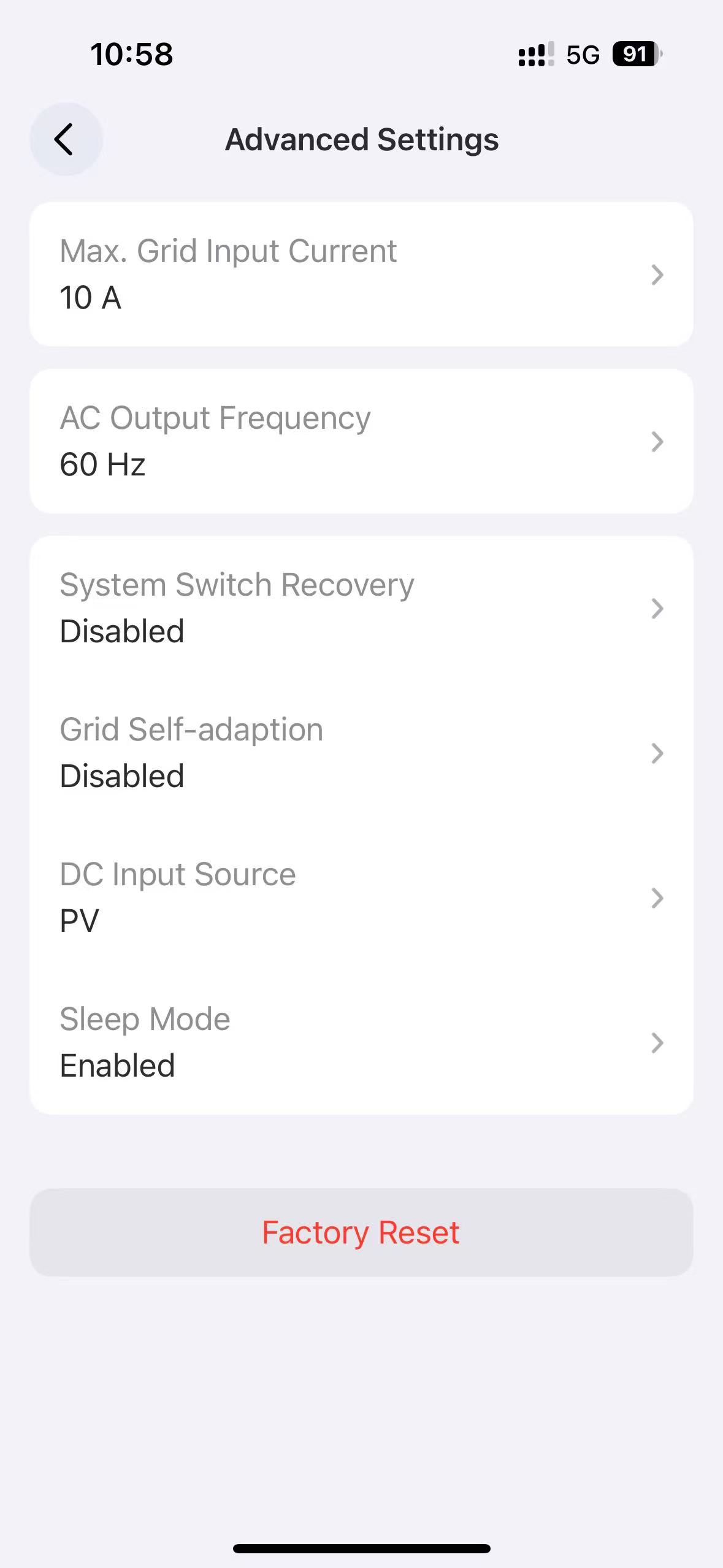Viewport: 723px width, 1568px height.
Task: Open Max. Grid Input Current setting
Action: [x=361, y=274]
